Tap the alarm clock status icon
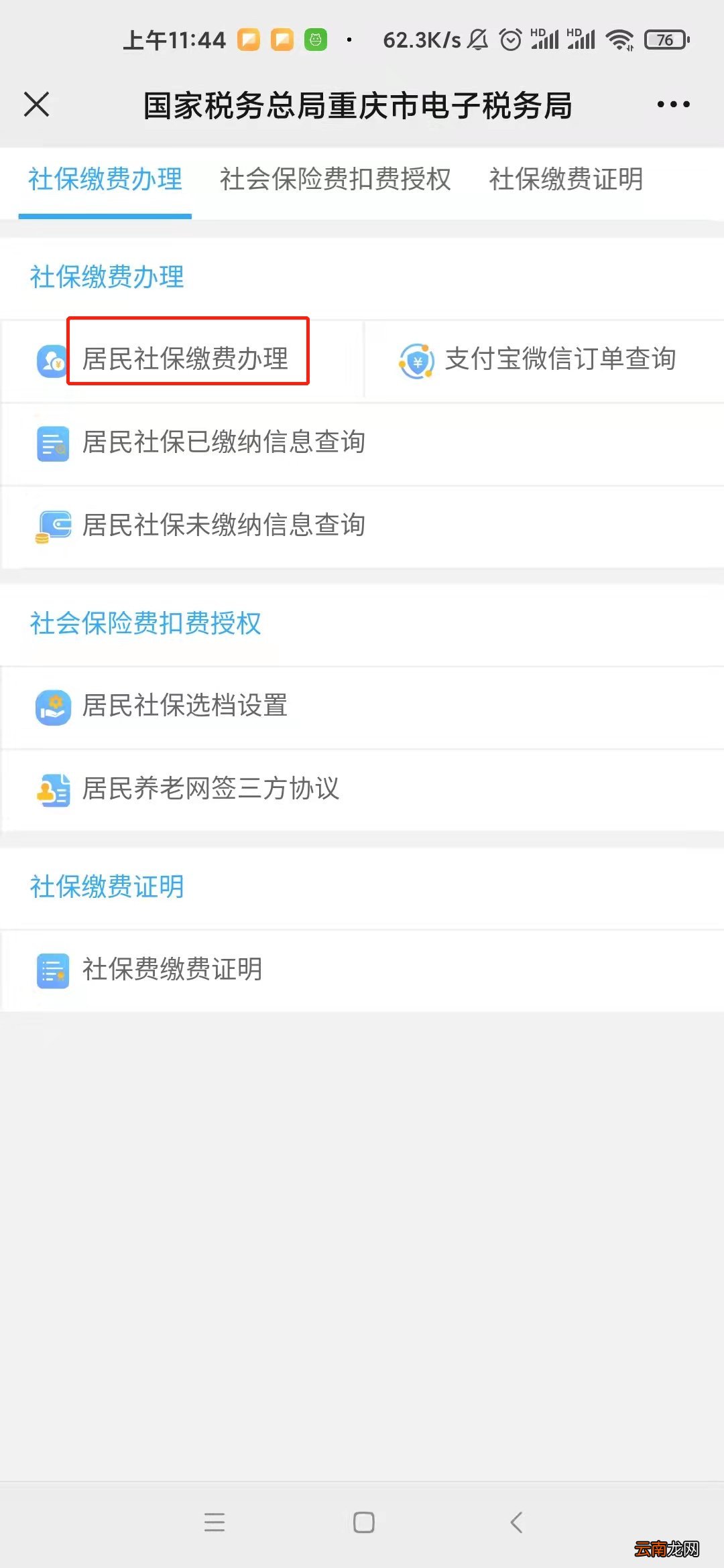 coord(511,40)
